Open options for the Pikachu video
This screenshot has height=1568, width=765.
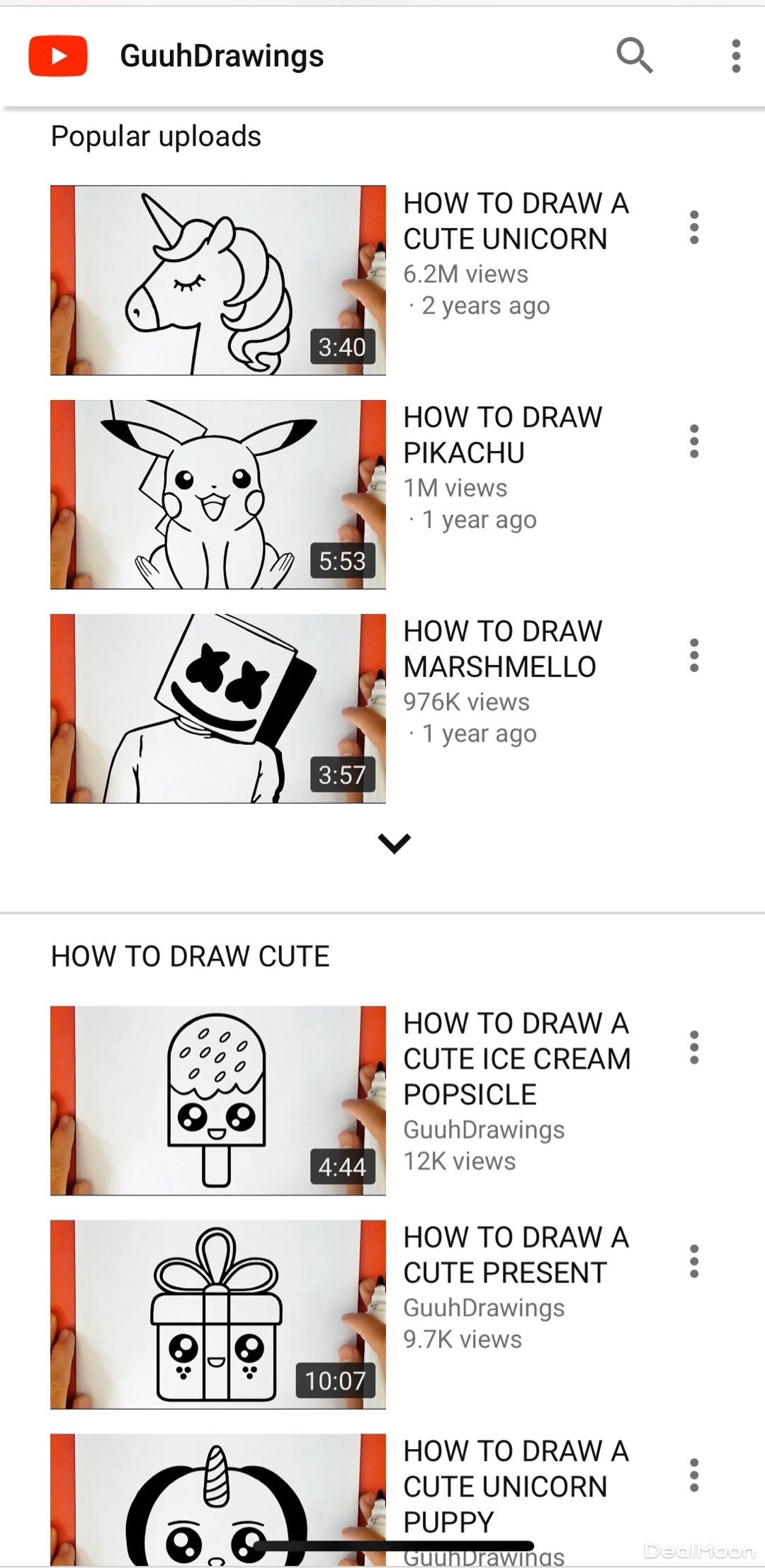(x=694, y=442)
